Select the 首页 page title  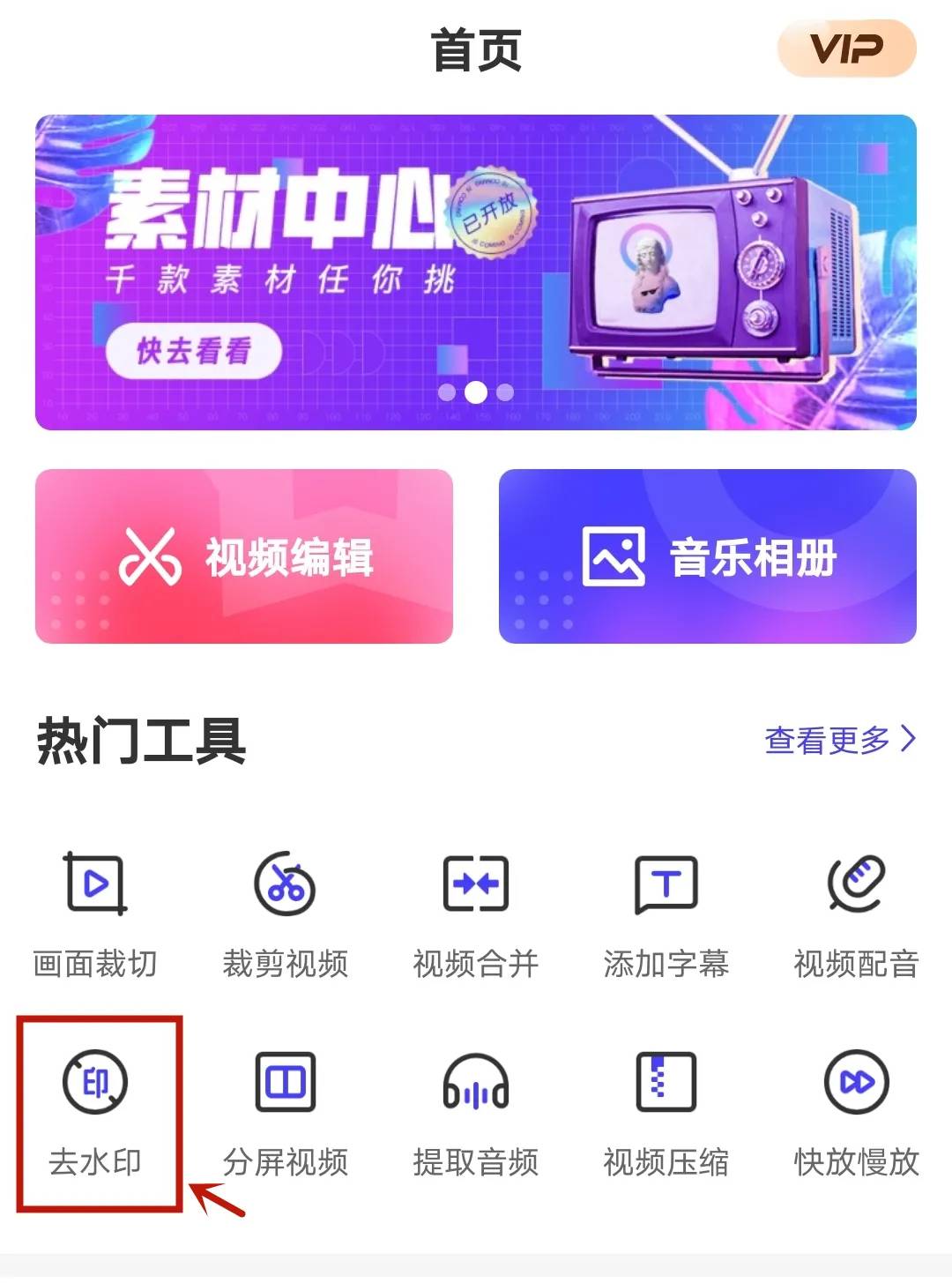point(475,50)
